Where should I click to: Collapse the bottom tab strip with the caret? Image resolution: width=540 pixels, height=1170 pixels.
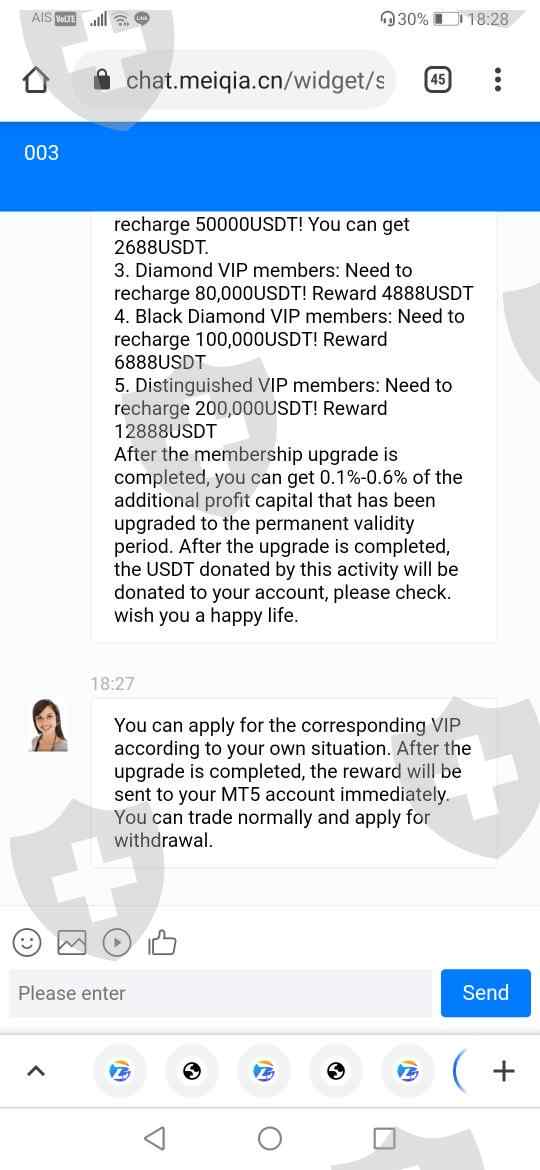coord(36,1072)
